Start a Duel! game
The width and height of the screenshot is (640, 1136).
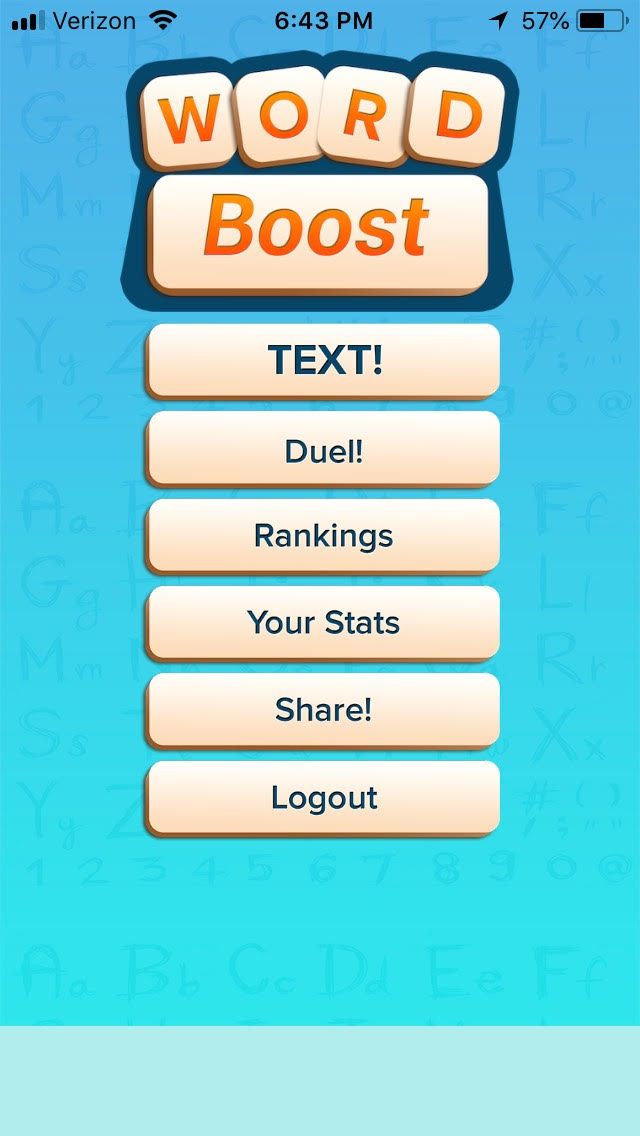point(323,448)
